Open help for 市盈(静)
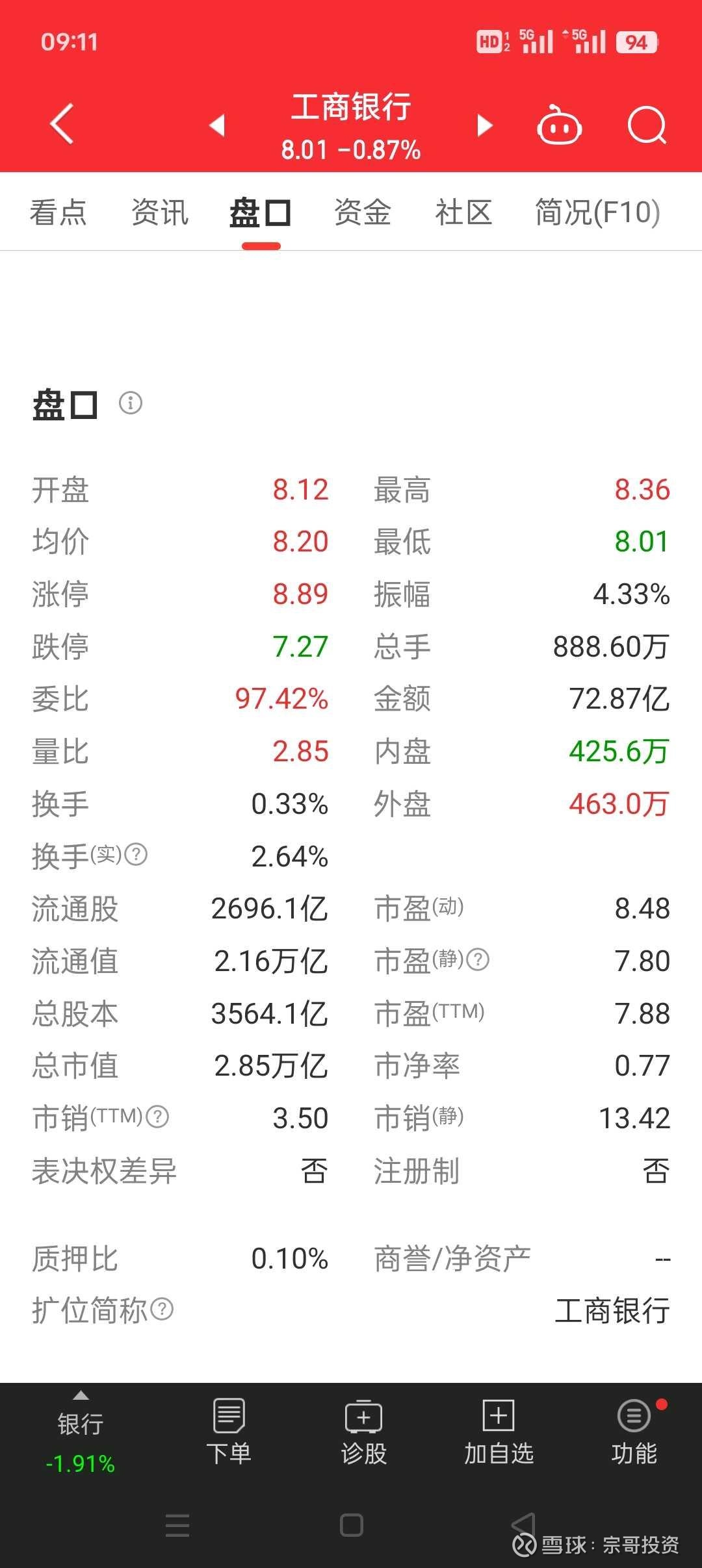The height and width of the screenshot is (1568, 702). click(478, 959)
